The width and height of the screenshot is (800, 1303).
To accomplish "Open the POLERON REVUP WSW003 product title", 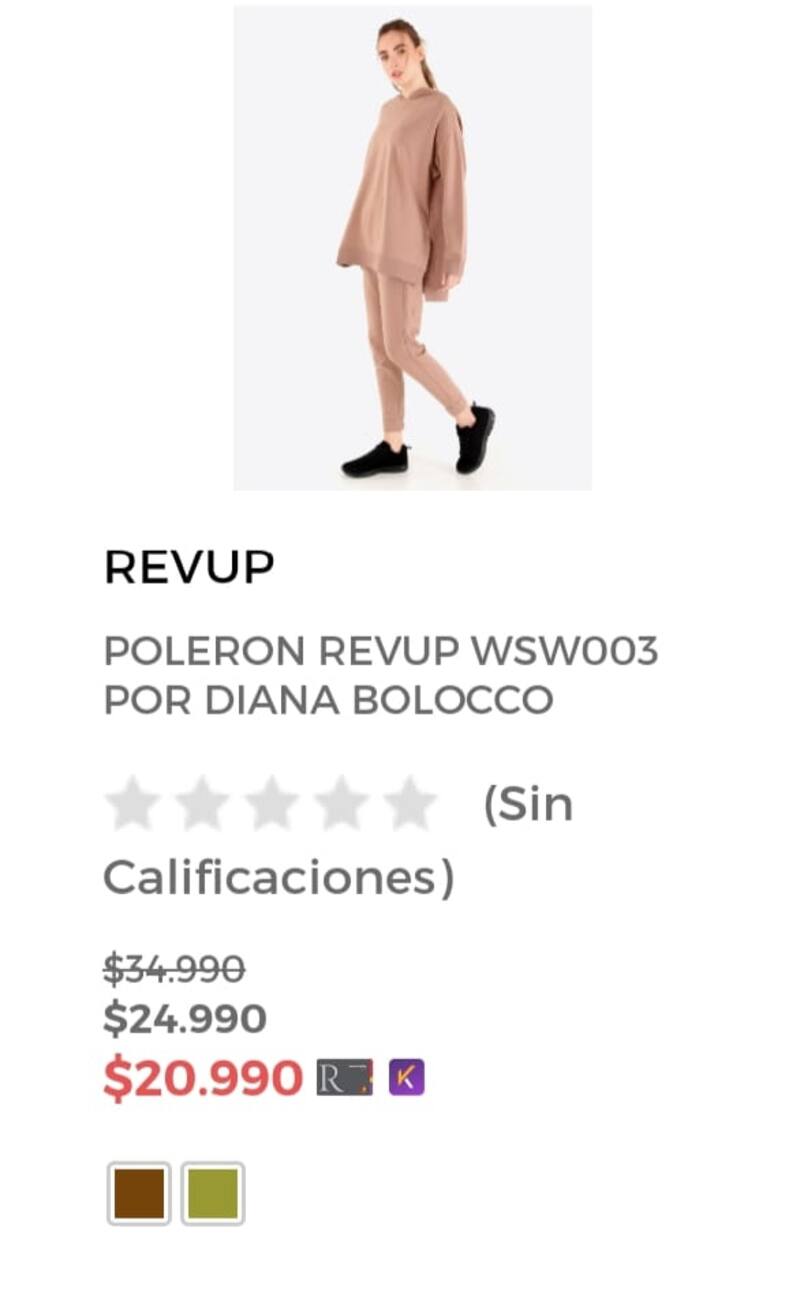I will tap(380, 675).
